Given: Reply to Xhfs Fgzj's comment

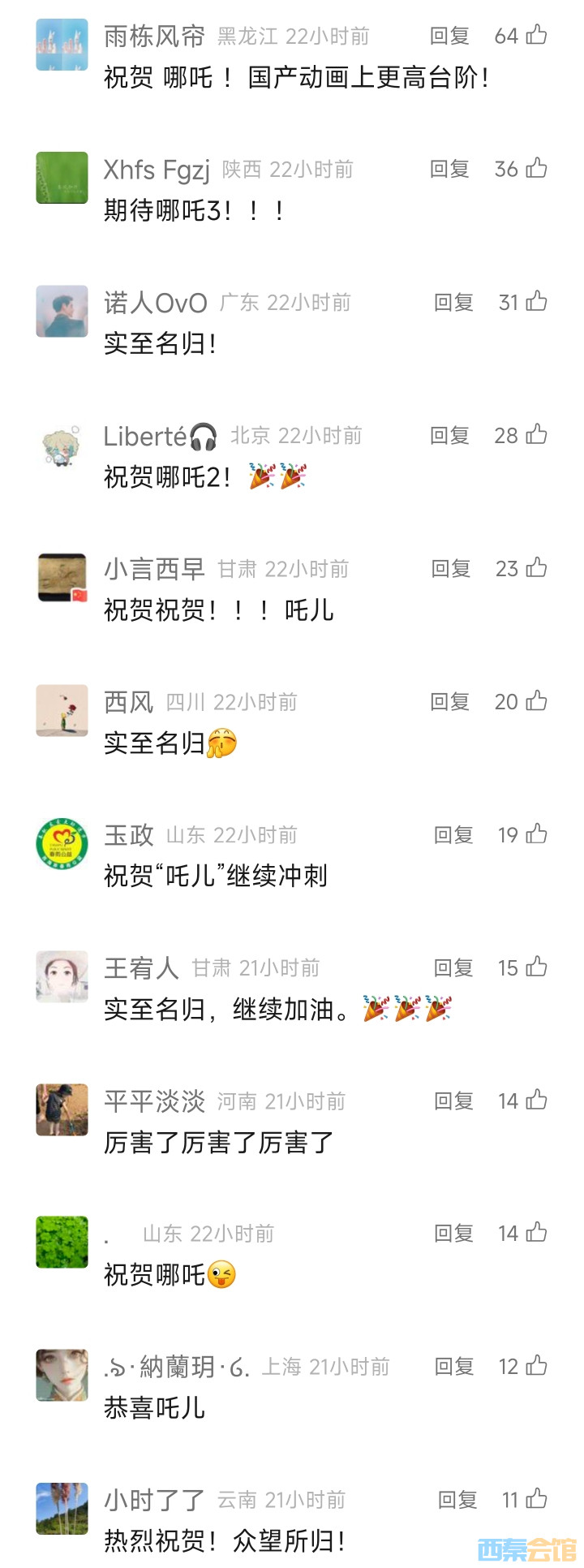Looking at the screenshot, I should click(x=449, y=169).
